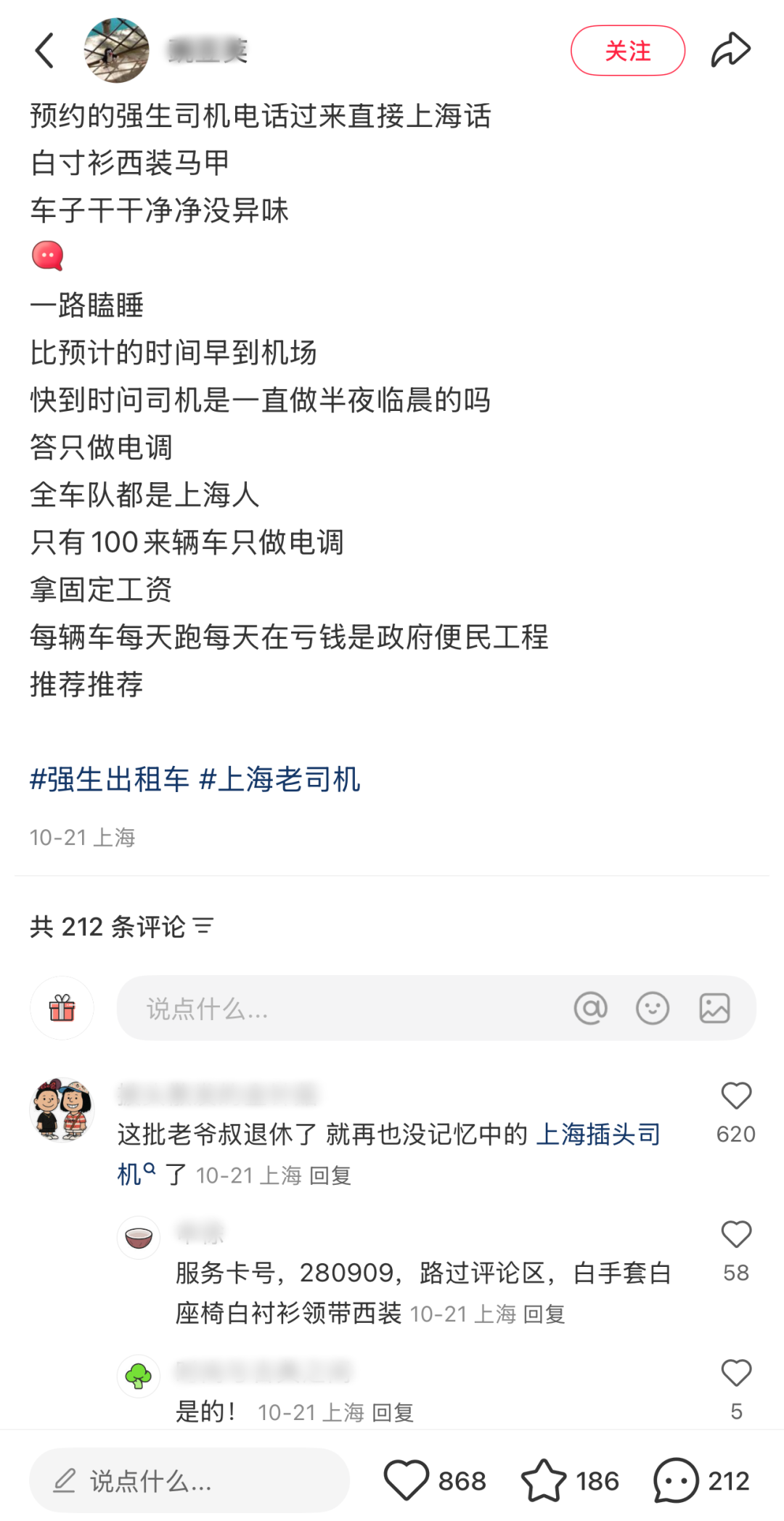Share this post
784x1521 pixels.
pyautogui.click(x=730, y=51)
